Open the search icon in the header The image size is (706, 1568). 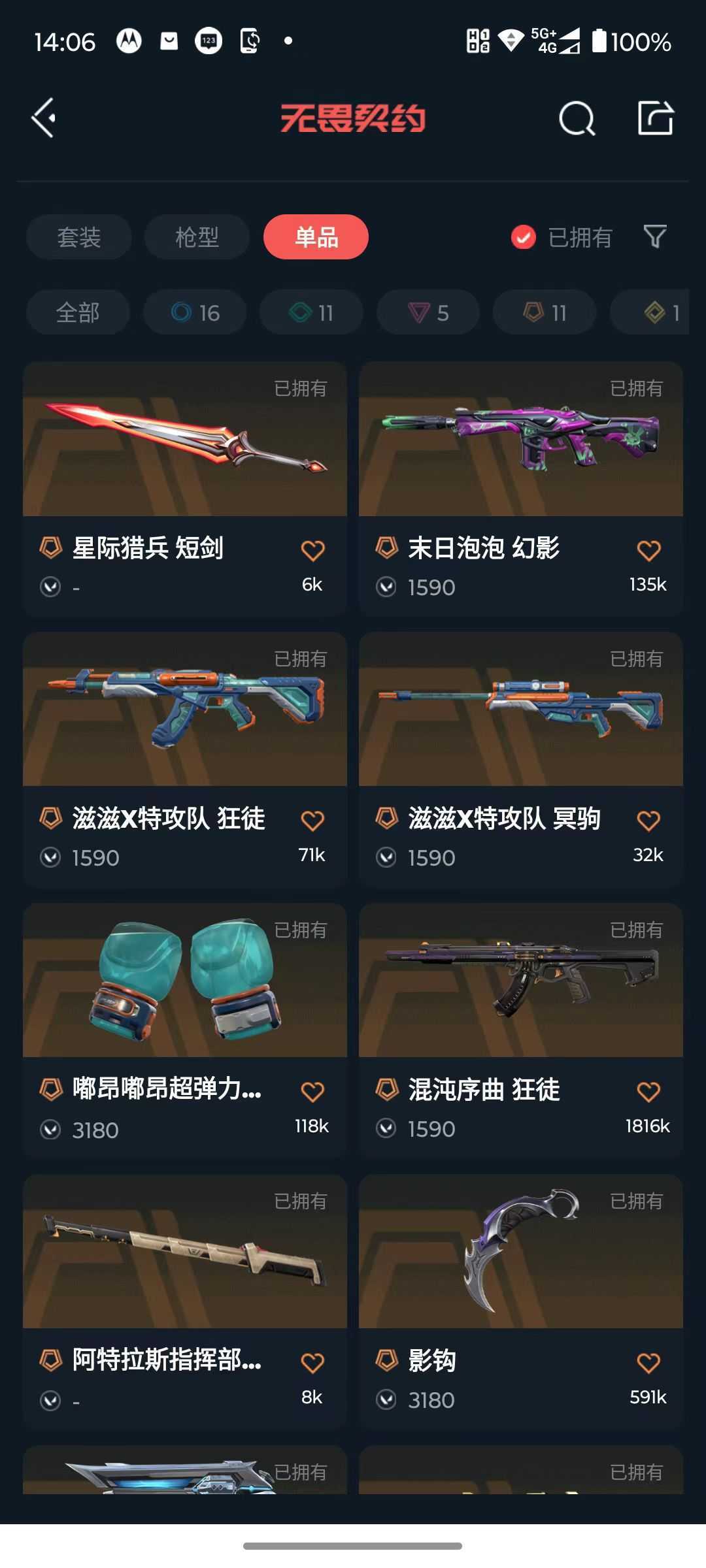577,119
